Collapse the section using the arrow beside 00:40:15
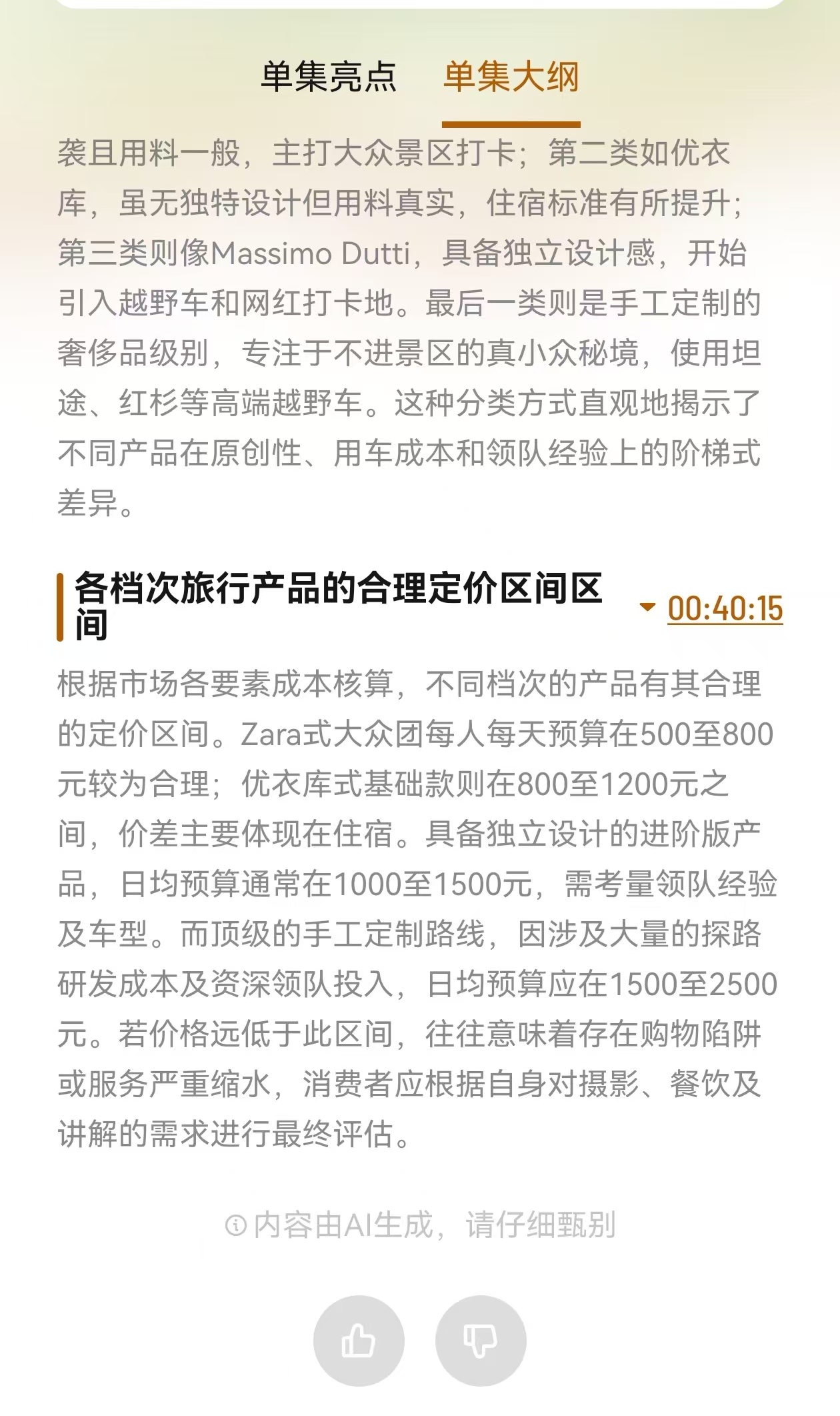 coord(647,607)
